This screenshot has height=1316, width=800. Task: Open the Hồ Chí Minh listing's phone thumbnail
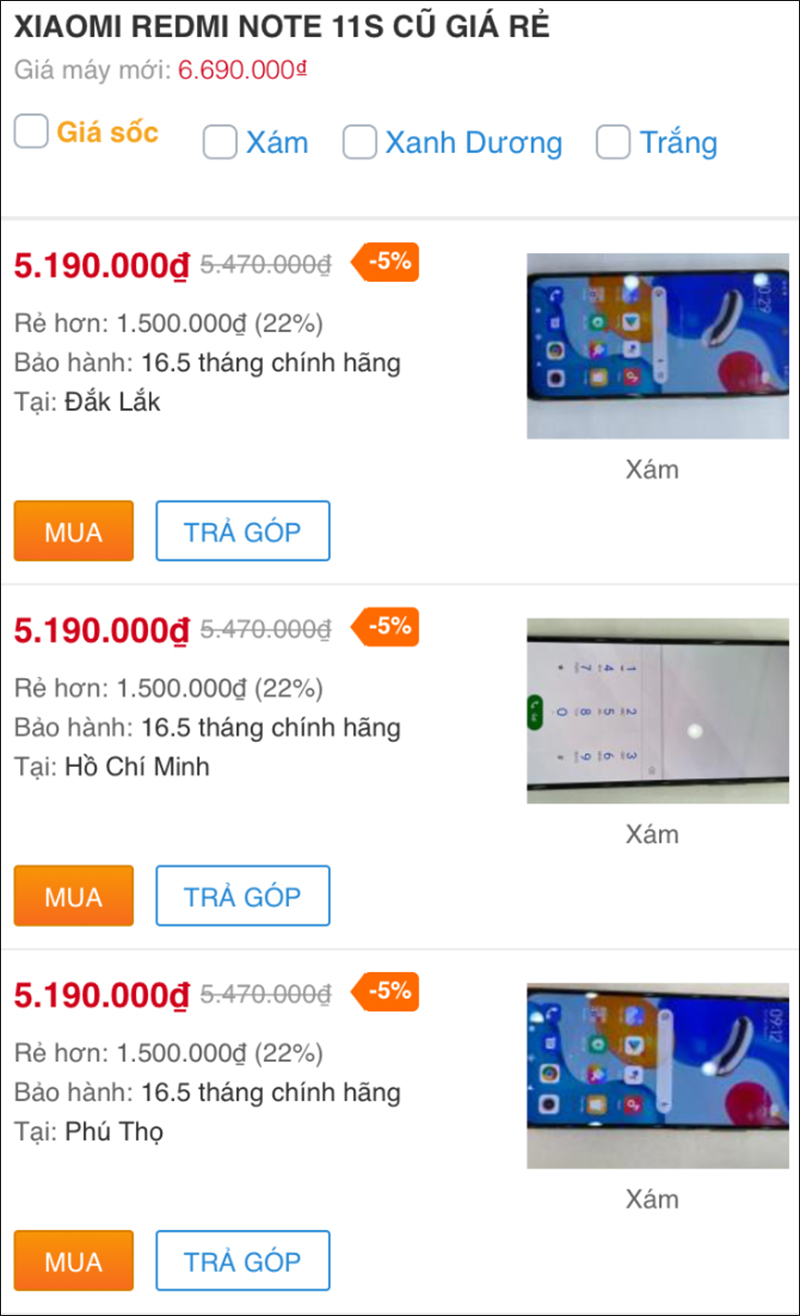pyautogui.click(x=655, y=712)
